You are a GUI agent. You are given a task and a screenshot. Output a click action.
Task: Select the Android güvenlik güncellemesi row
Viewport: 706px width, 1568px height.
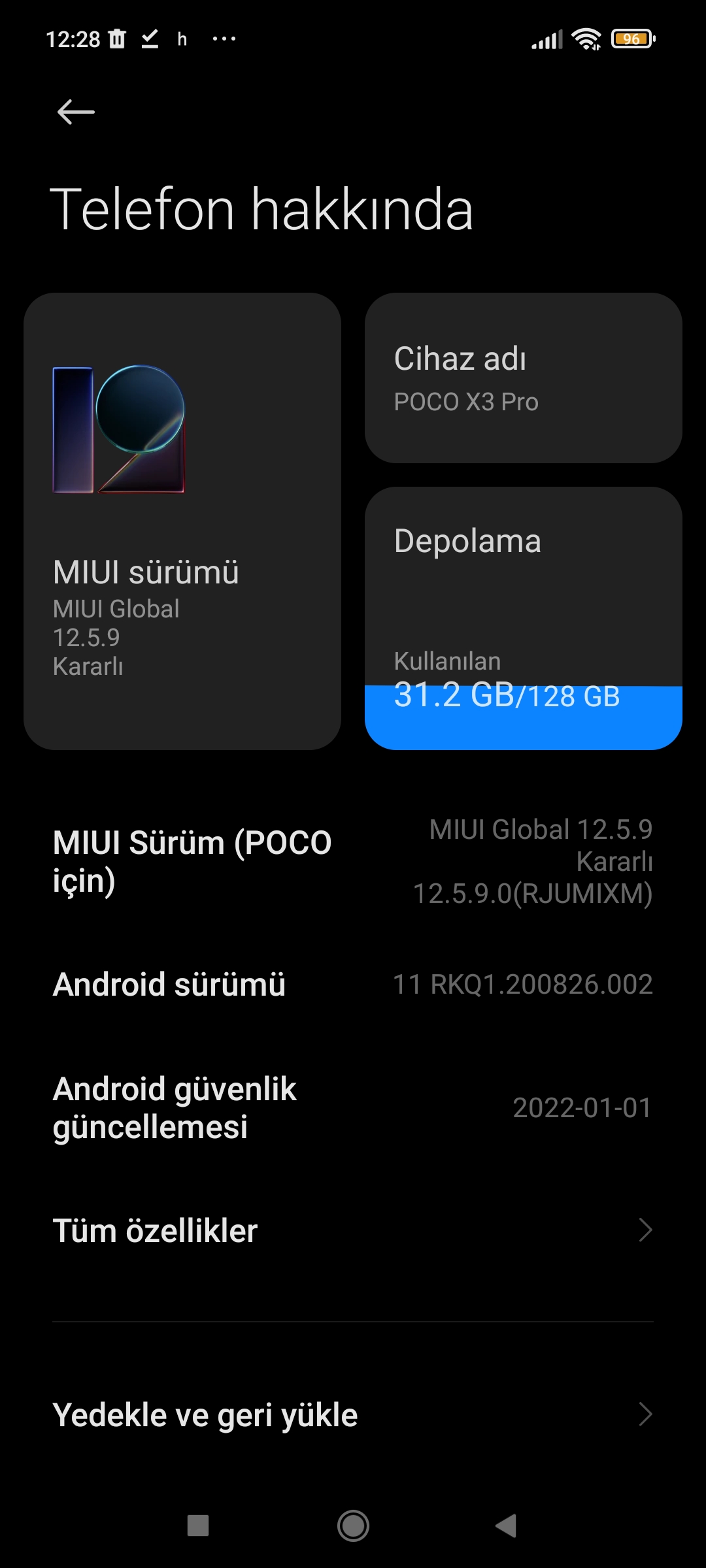(353, 1107)
